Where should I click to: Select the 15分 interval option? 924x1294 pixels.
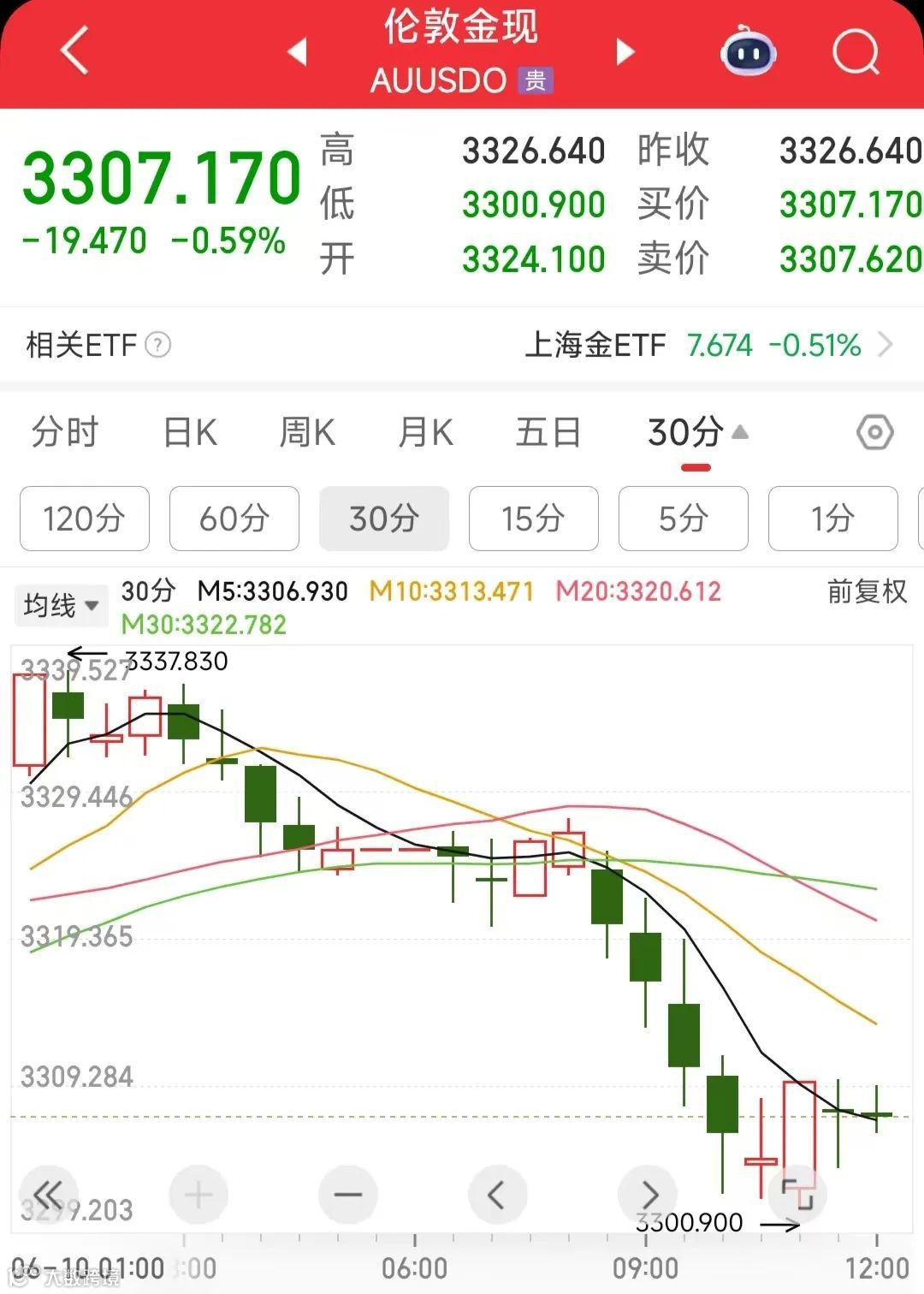pyautogui.click(x=533, y=519)
